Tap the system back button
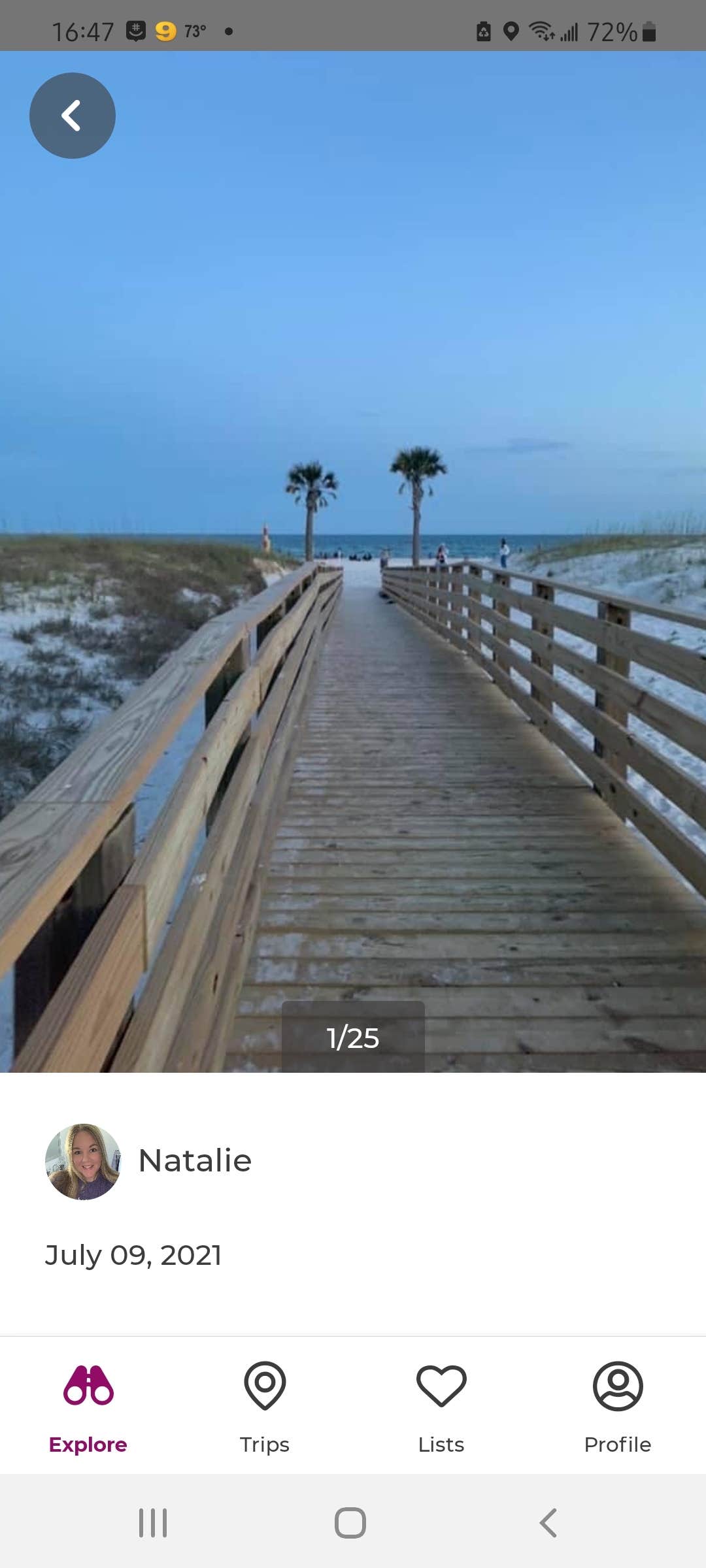 pyautogui.click(x=548, y=1522)
